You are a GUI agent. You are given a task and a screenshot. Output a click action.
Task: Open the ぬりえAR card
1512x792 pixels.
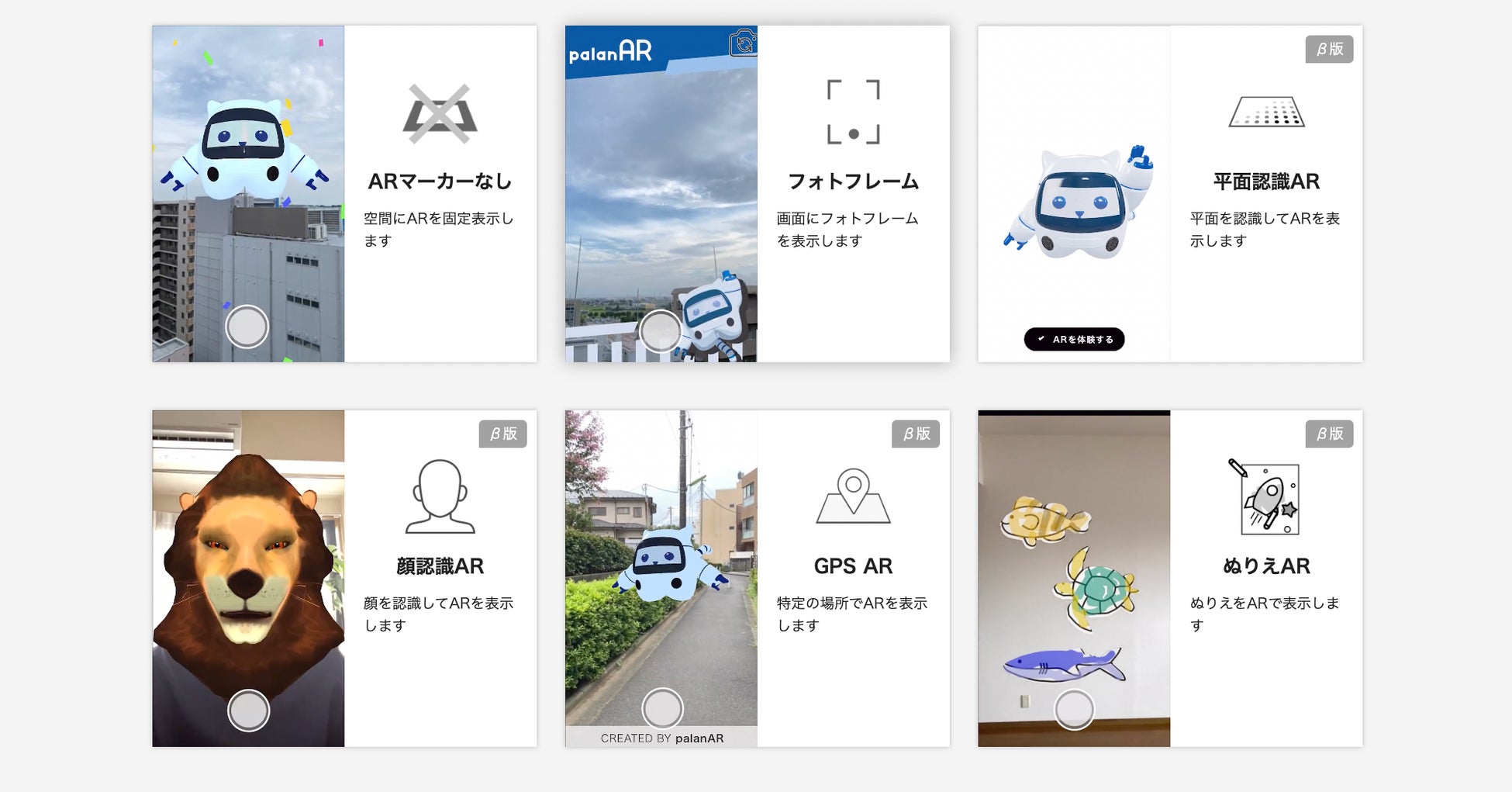[x=1265, y=566]
